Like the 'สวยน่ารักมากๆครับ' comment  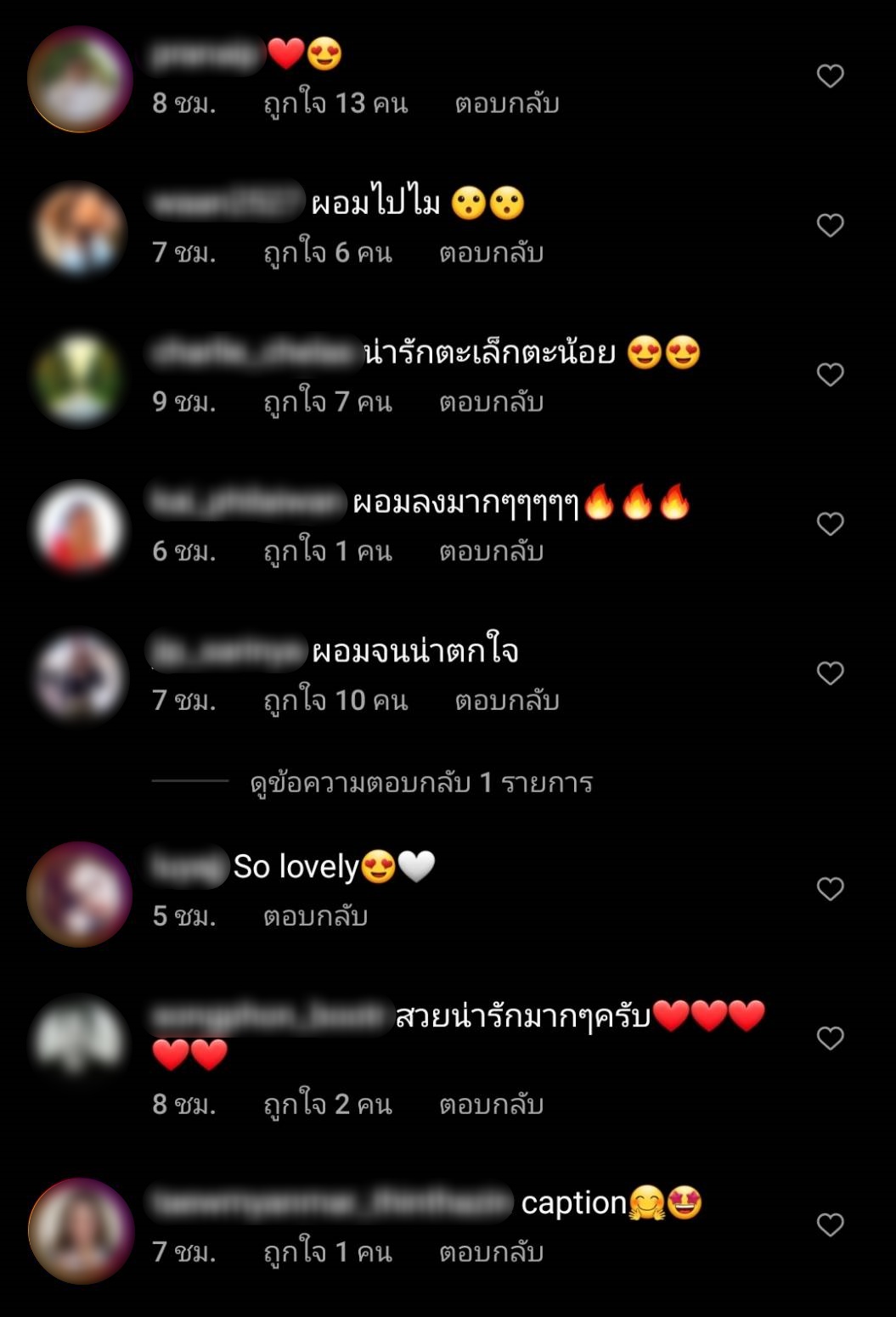tap(830, 1038)
